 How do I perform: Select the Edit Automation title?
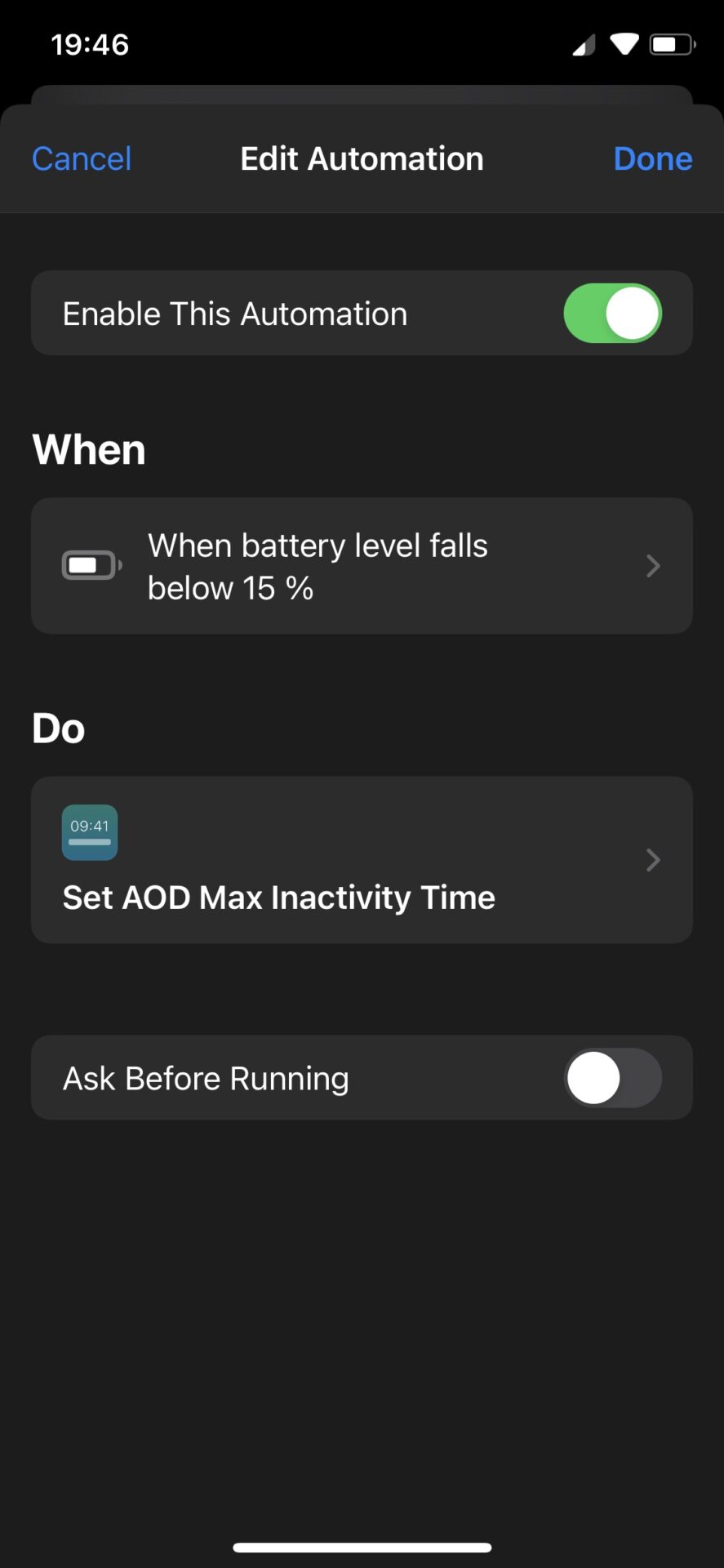(x=362, y=158)
